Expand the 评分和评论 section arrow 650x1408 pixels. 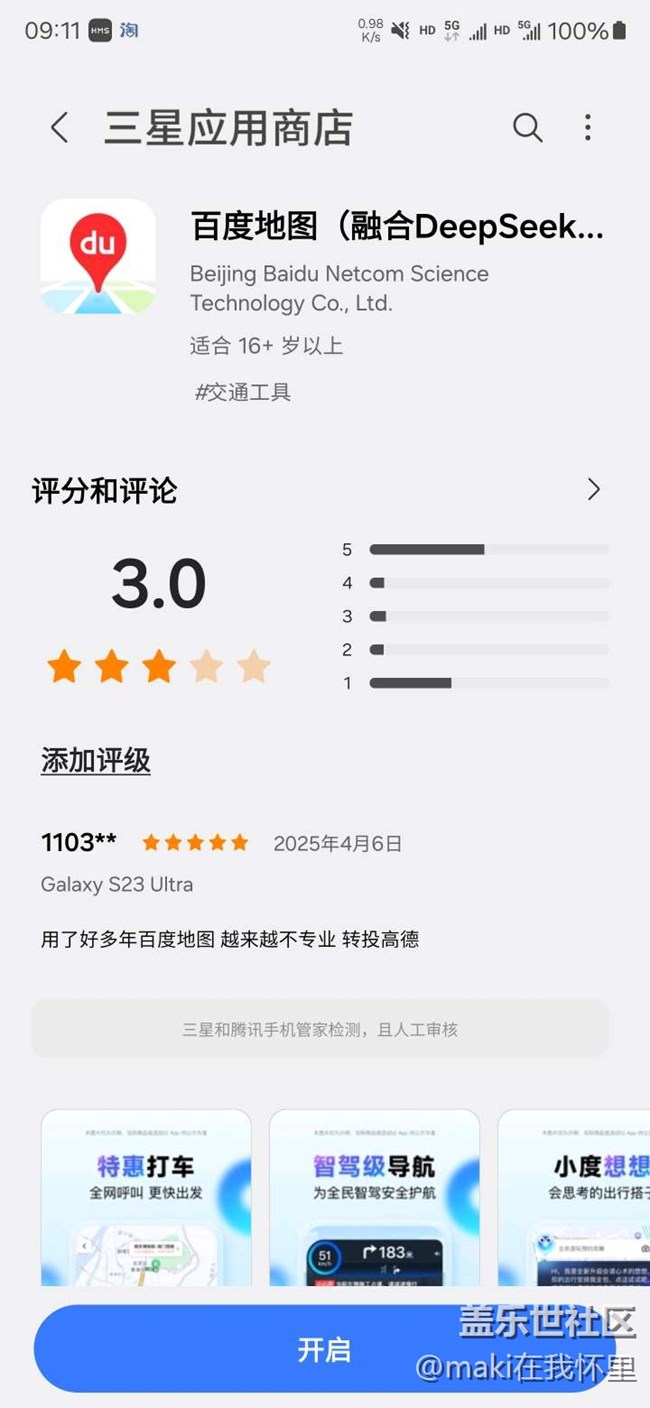coord(594,489)
